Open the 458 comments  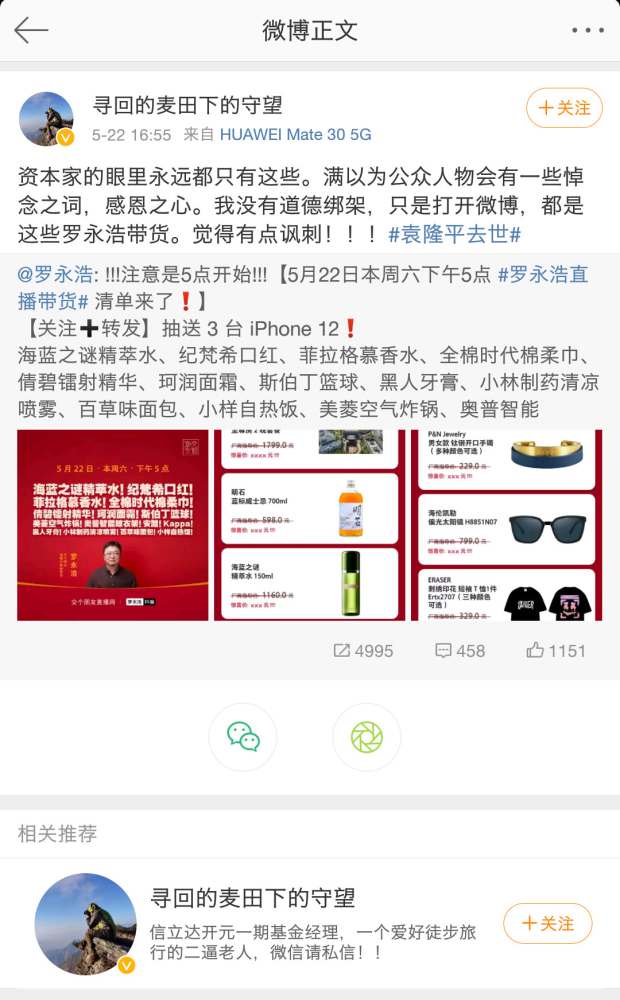click(460, 651)
